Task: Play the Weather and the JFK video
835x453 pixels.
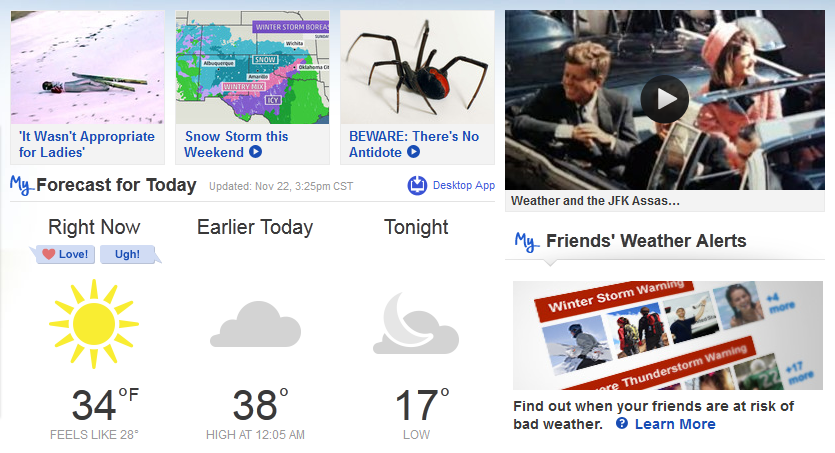Action: 664,98
